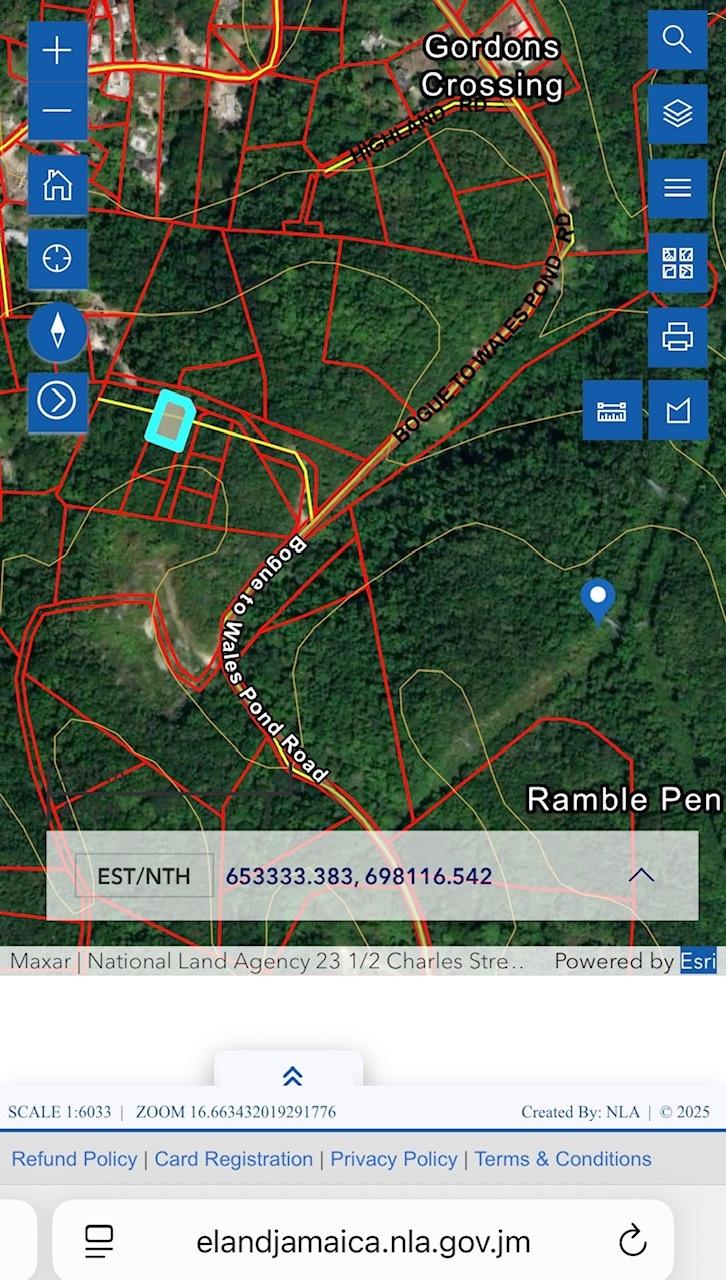This screenshot has width=726, height=1280.
Task: Open the Terms & Conditions link
Action: point(562,1159)
